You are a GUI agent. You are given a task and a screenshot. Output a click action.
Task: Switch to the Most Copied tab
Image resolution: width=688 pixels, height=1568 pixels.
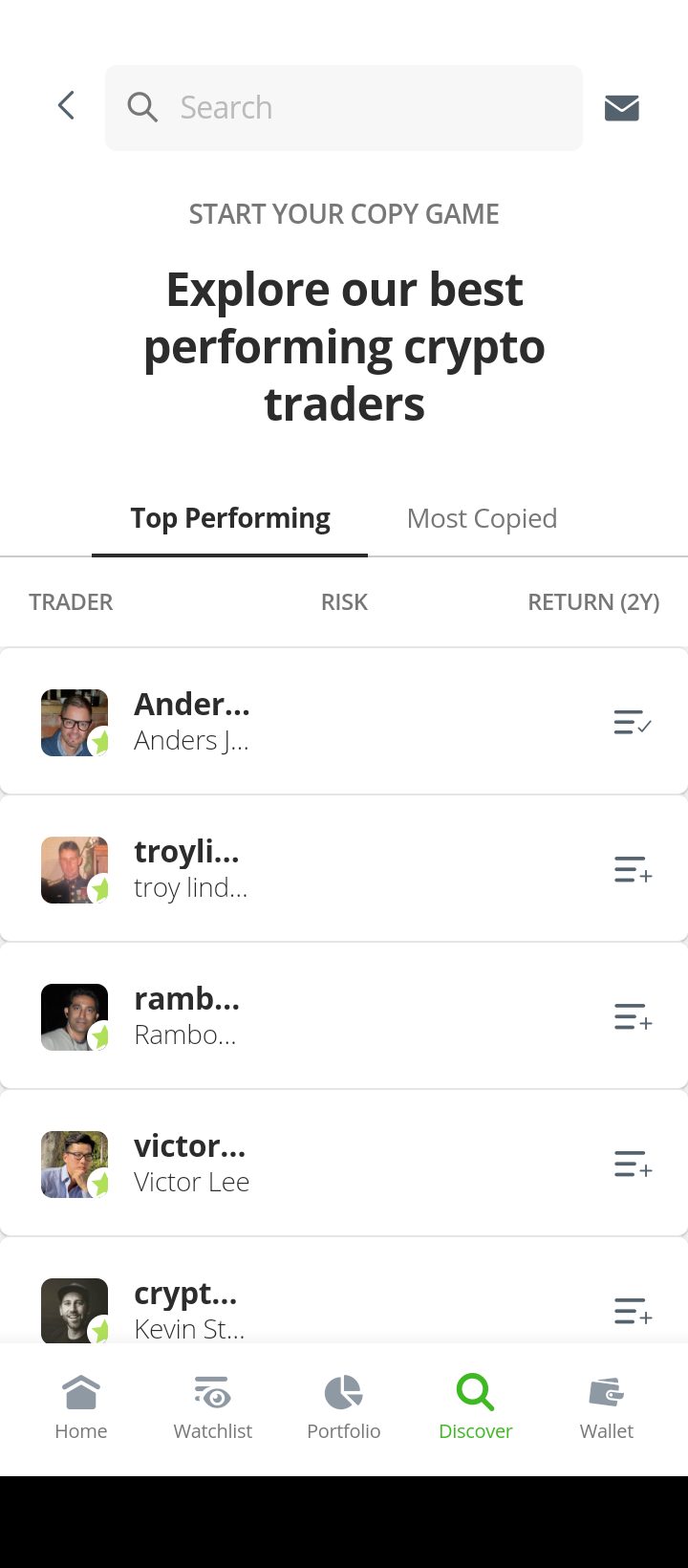coord(482,518)
